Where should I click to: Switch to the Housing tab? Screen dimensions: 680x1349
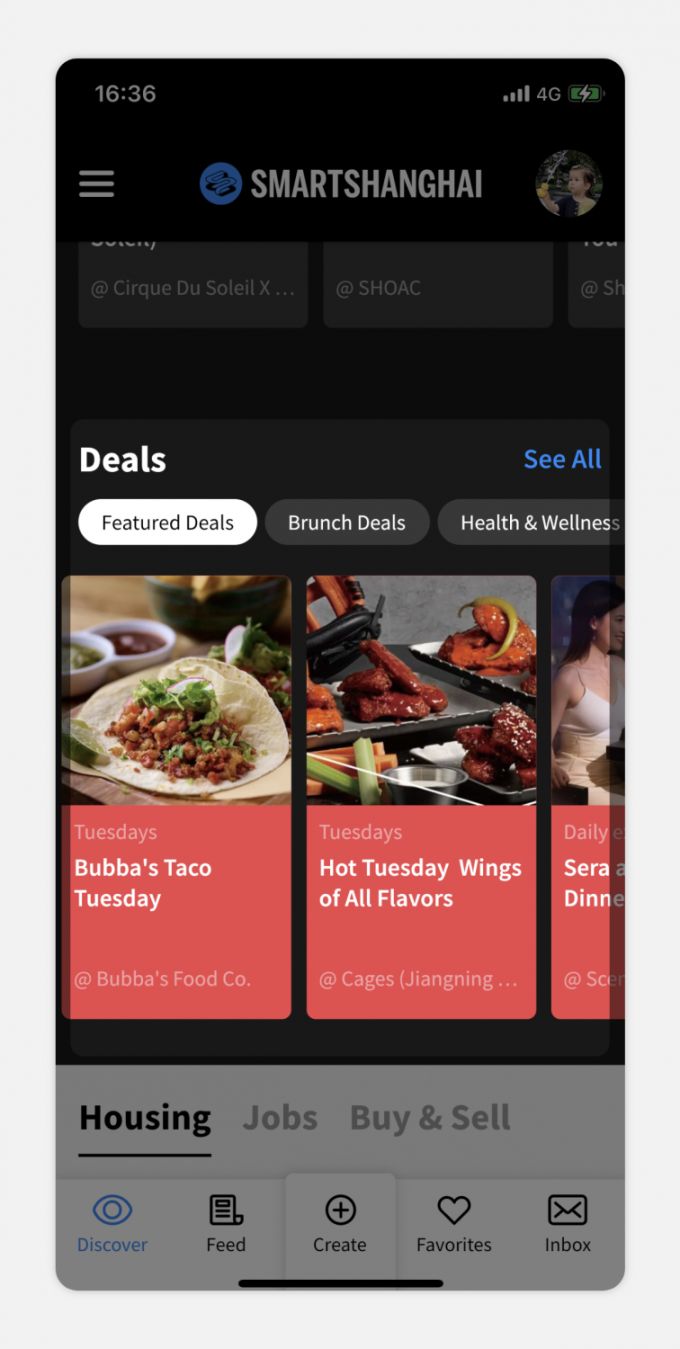coord(145,1118)
